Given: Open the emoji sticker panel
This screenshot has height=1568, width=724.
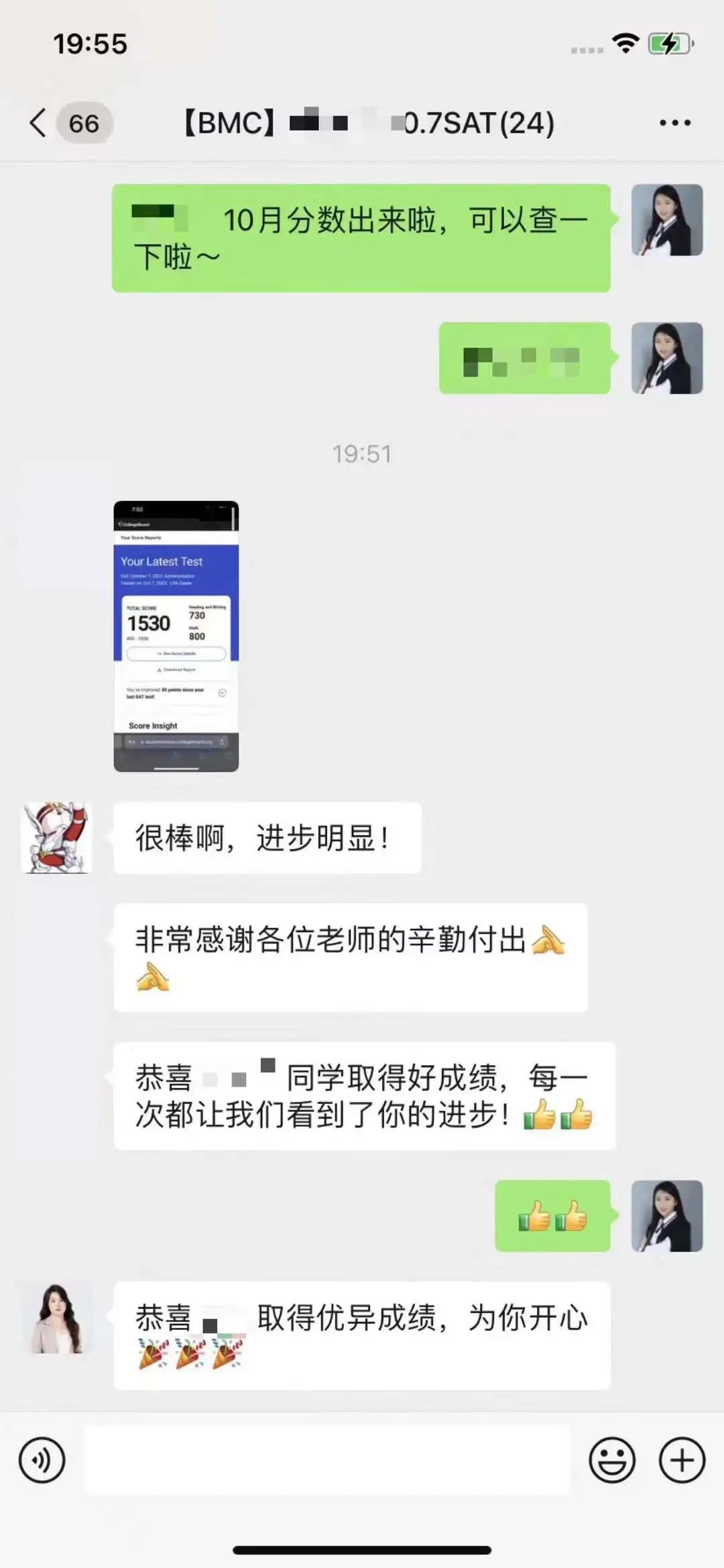Looking at the screenshot, I should tap(611, 1460).
